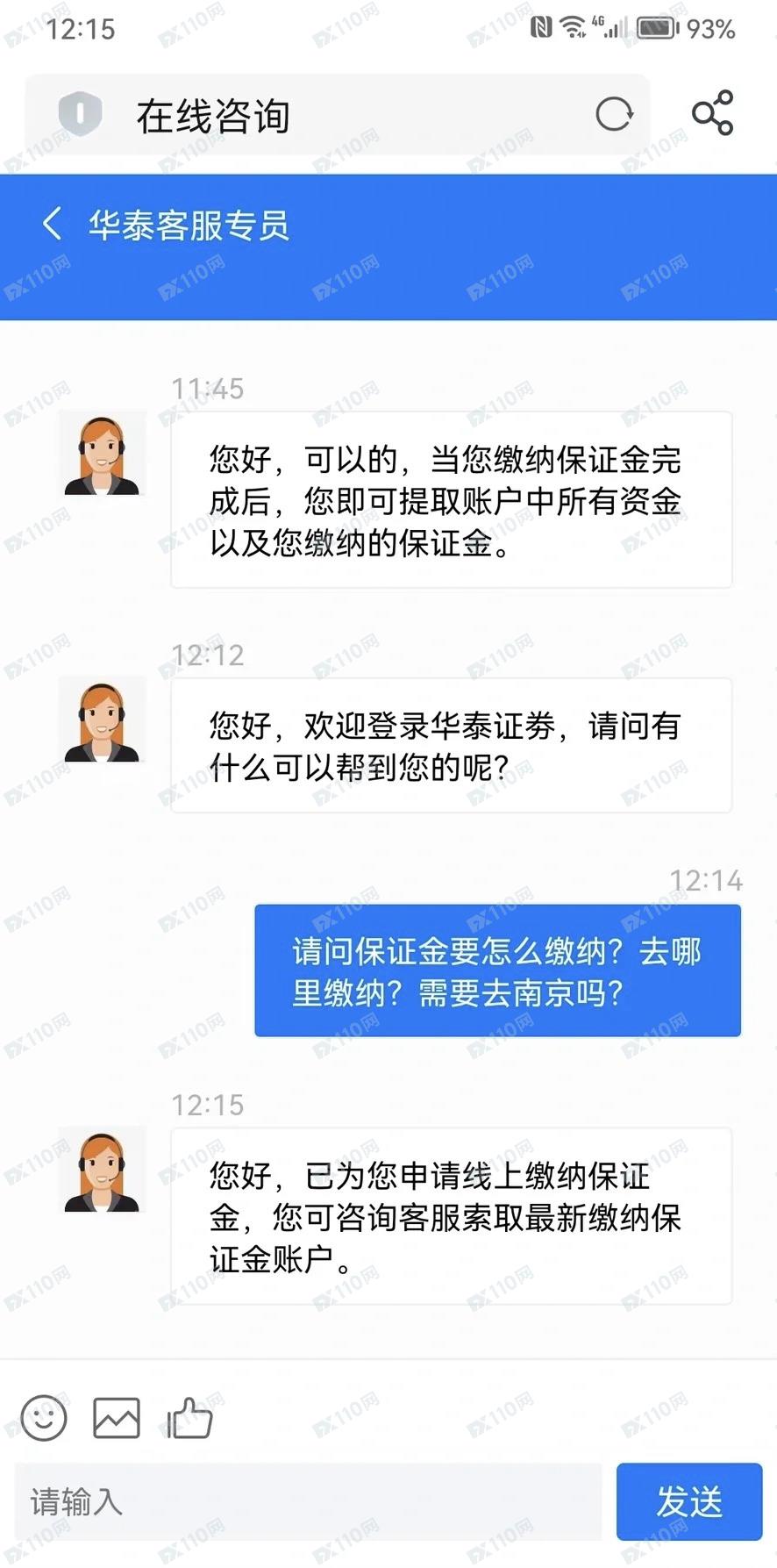Attach an image to the chat

coord(117,1417)
